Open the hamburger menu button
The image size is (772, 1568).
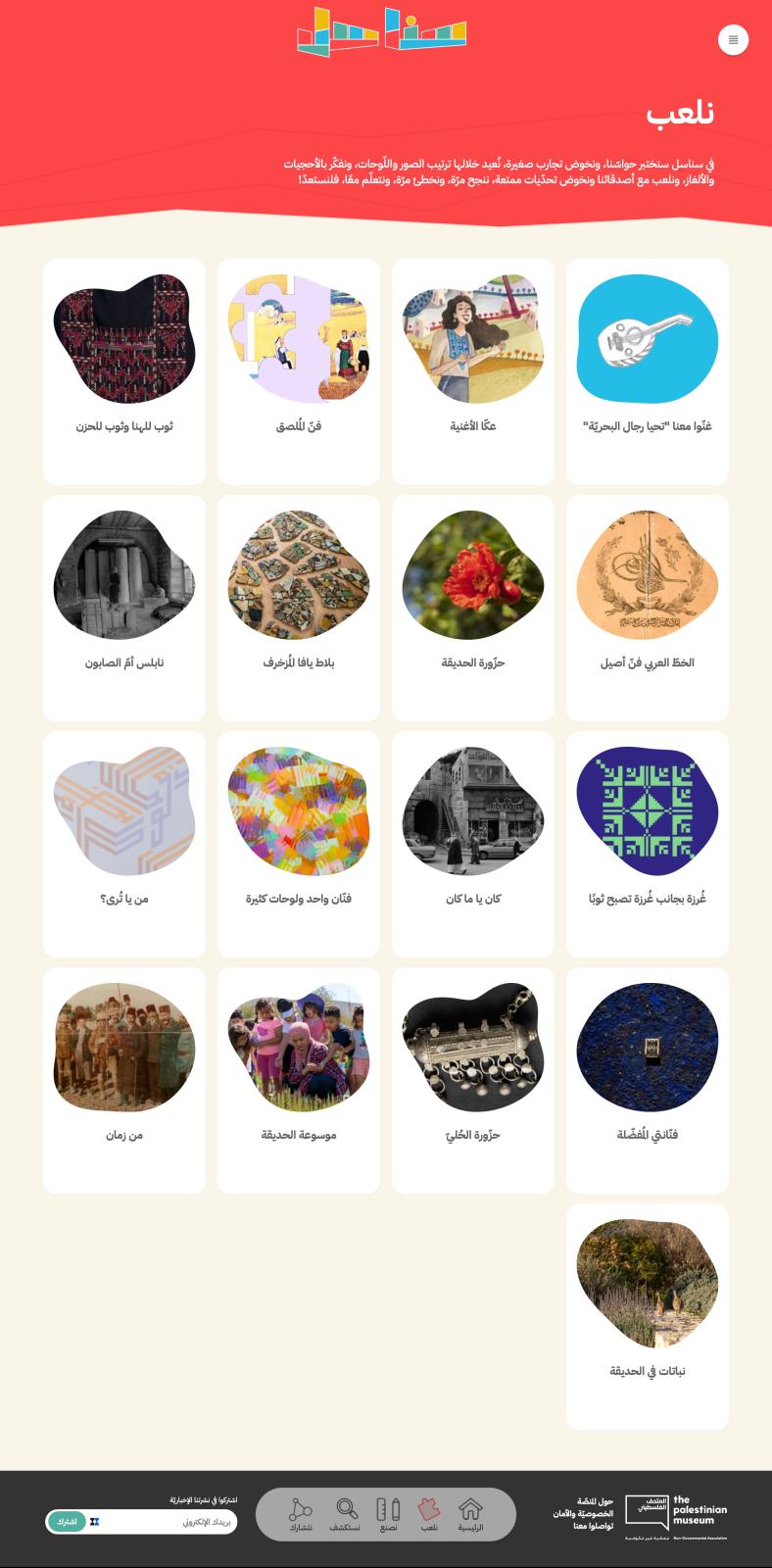733,40
